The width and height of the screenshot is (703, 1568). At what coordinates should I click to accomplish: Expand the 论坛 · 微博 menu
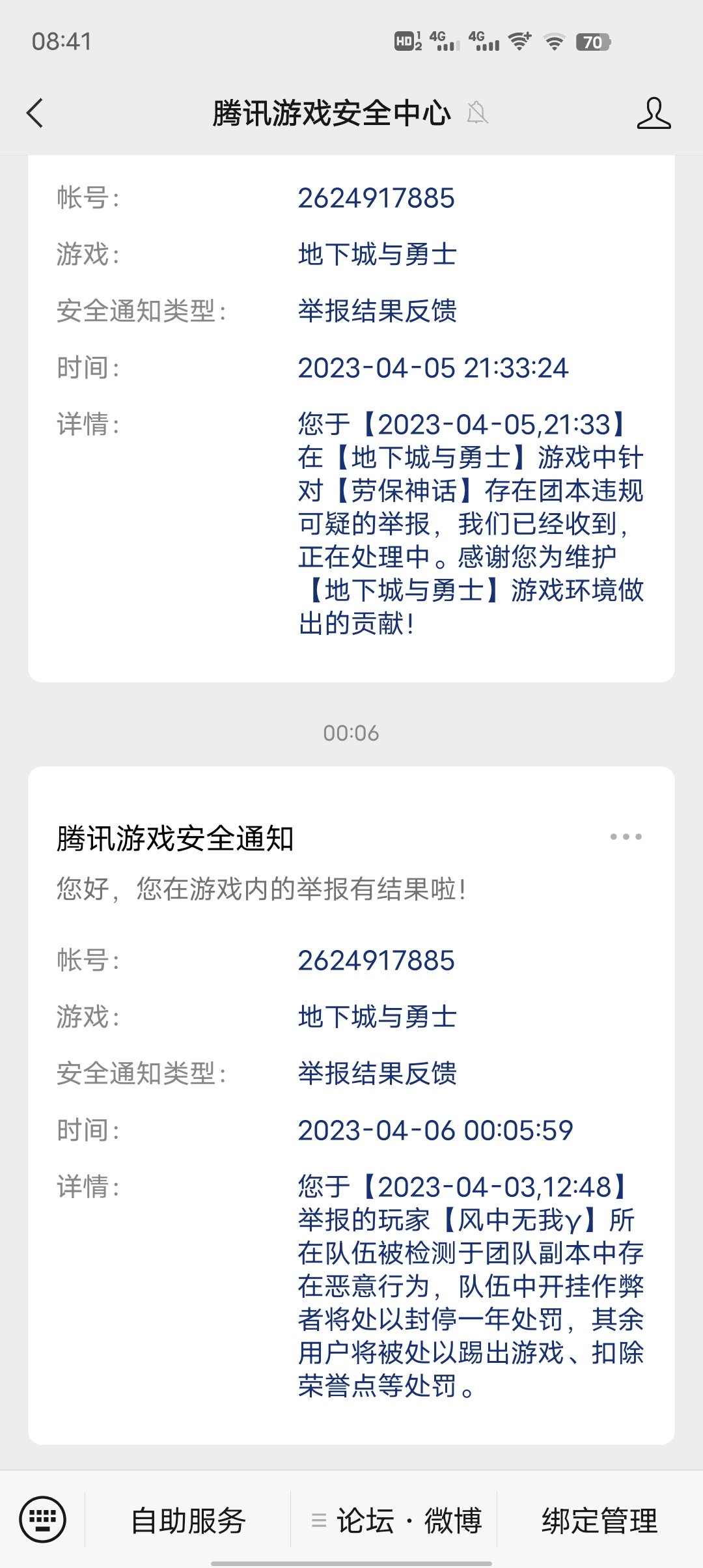pos(394,1520)
